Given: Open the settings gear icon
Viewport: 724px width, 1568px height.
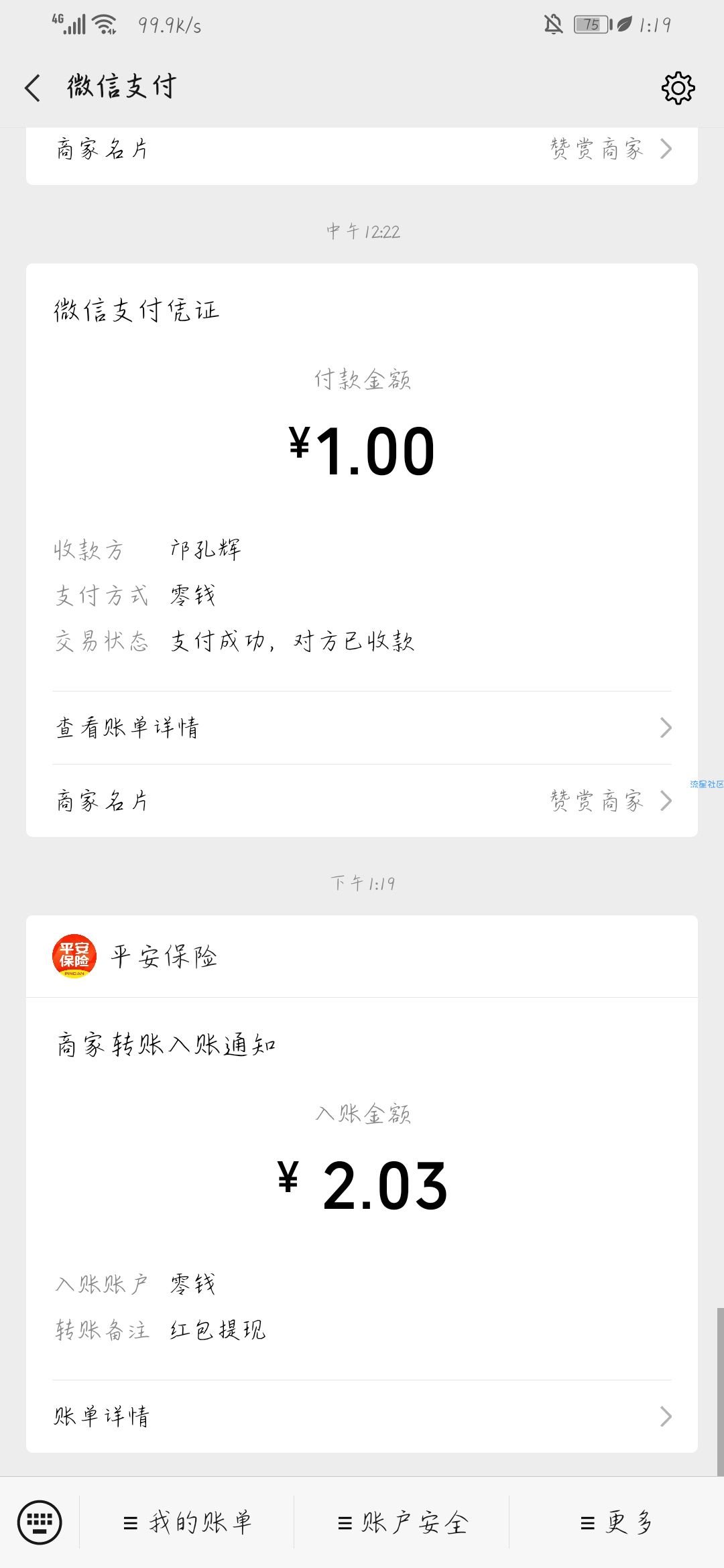Looking at the screenshot, I should (x=678, y=88).
